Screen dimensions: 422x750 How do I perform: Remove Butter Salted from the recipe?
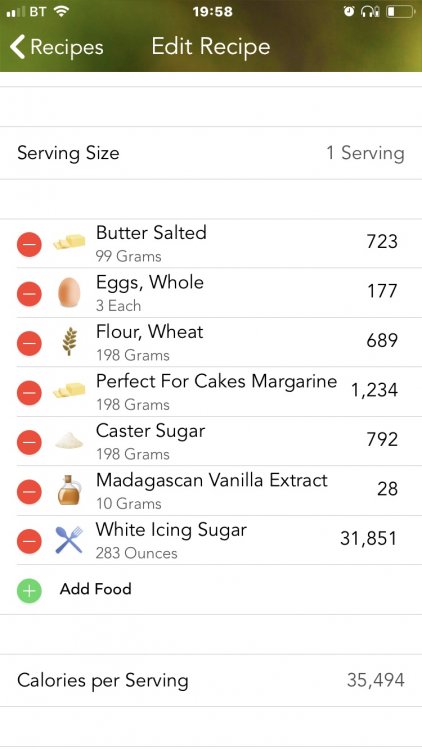(x=29, y=244)
